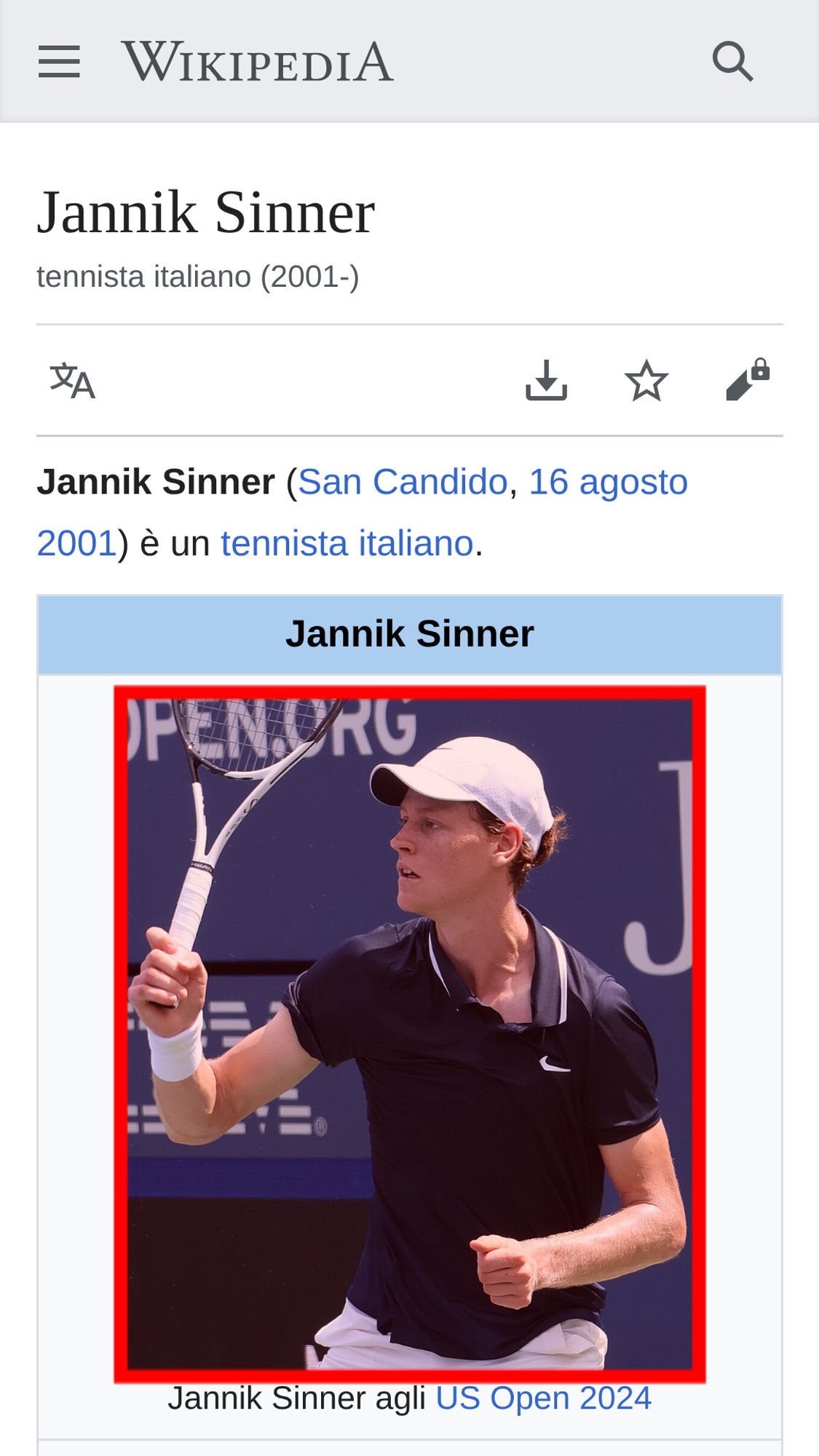Add the article to your watchlist
819x1456 pixels.
point(646,381)
